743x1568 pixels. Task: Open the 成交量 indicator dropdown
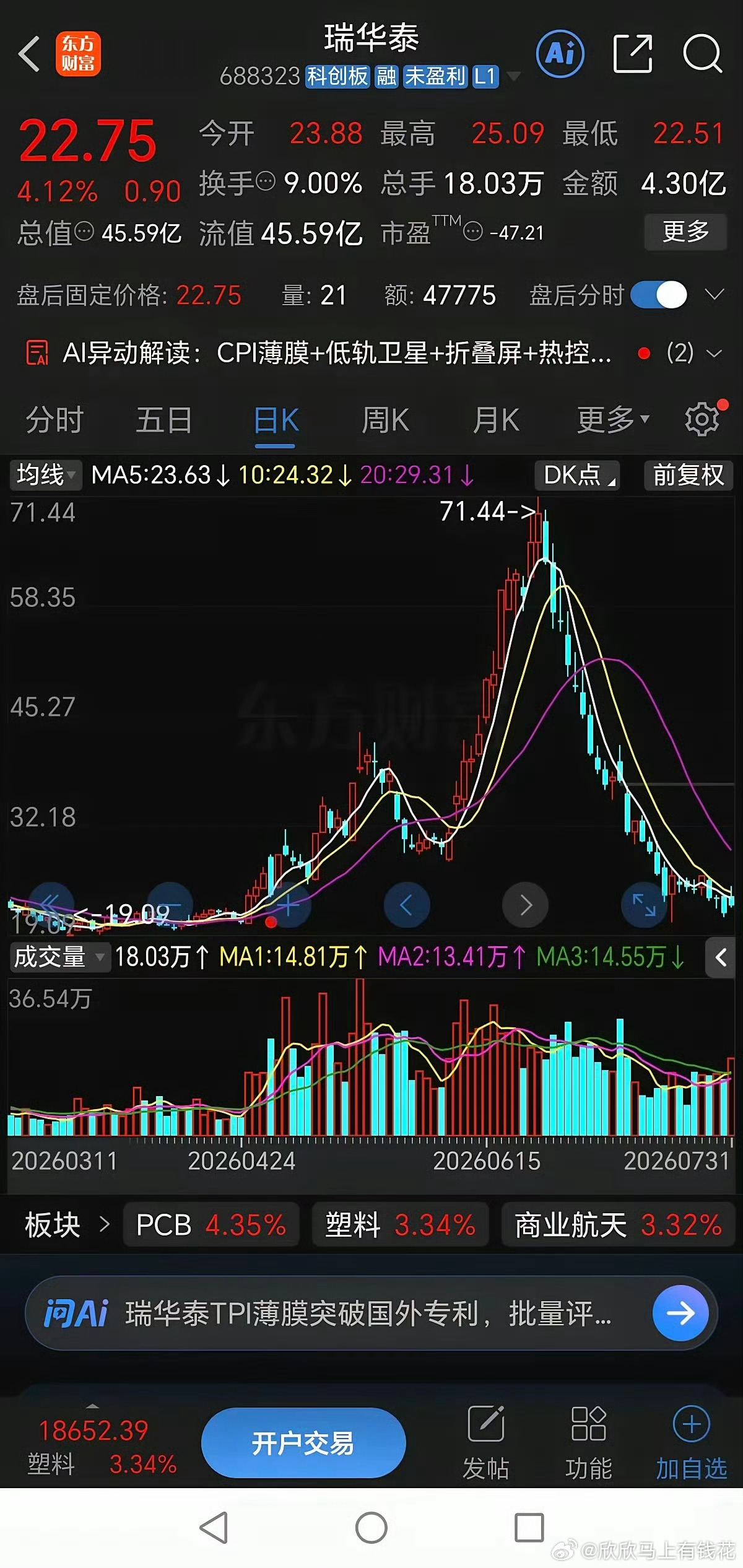point(59,957)
